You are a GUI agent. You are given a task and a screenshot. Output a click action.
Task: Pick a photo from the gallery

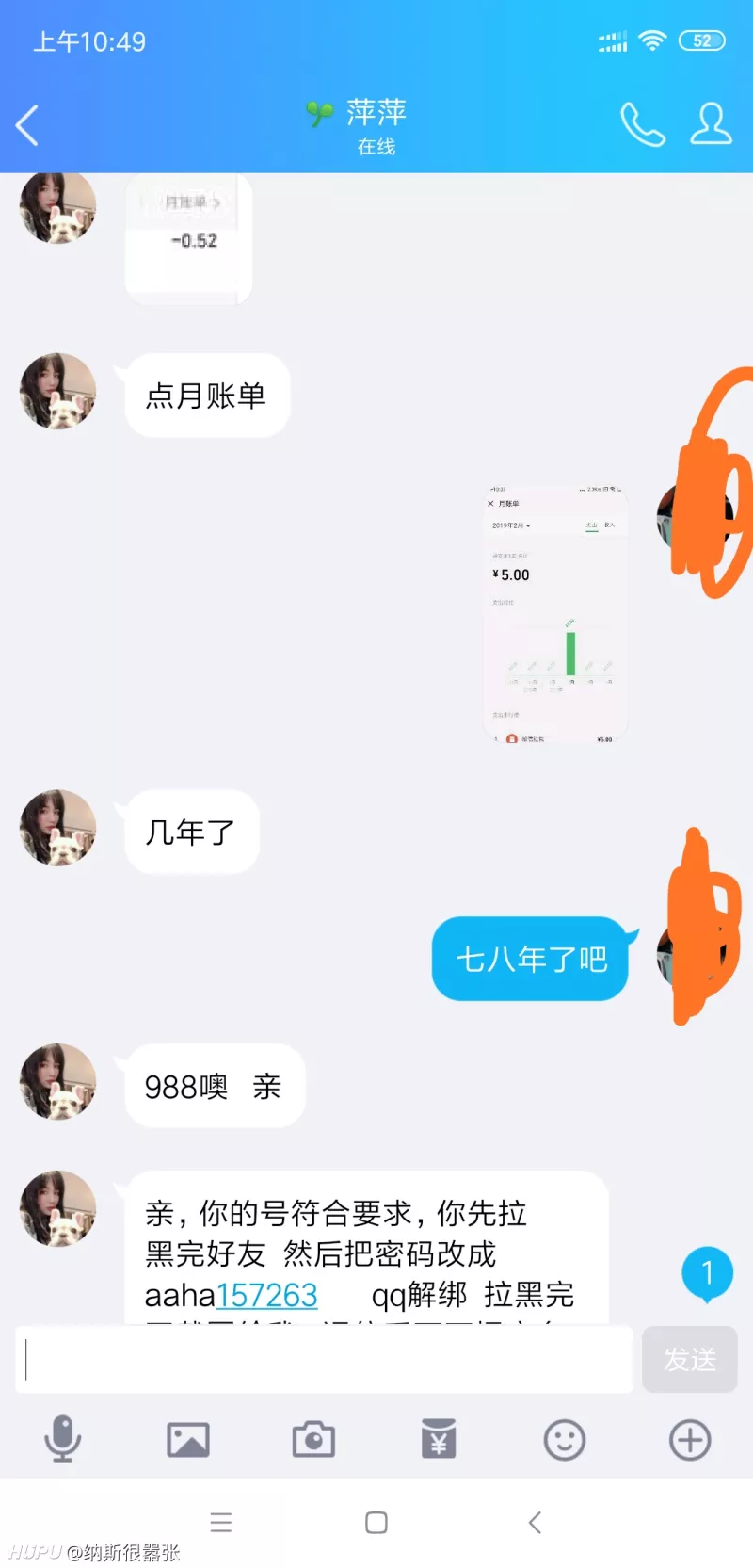coord(188,1440)
